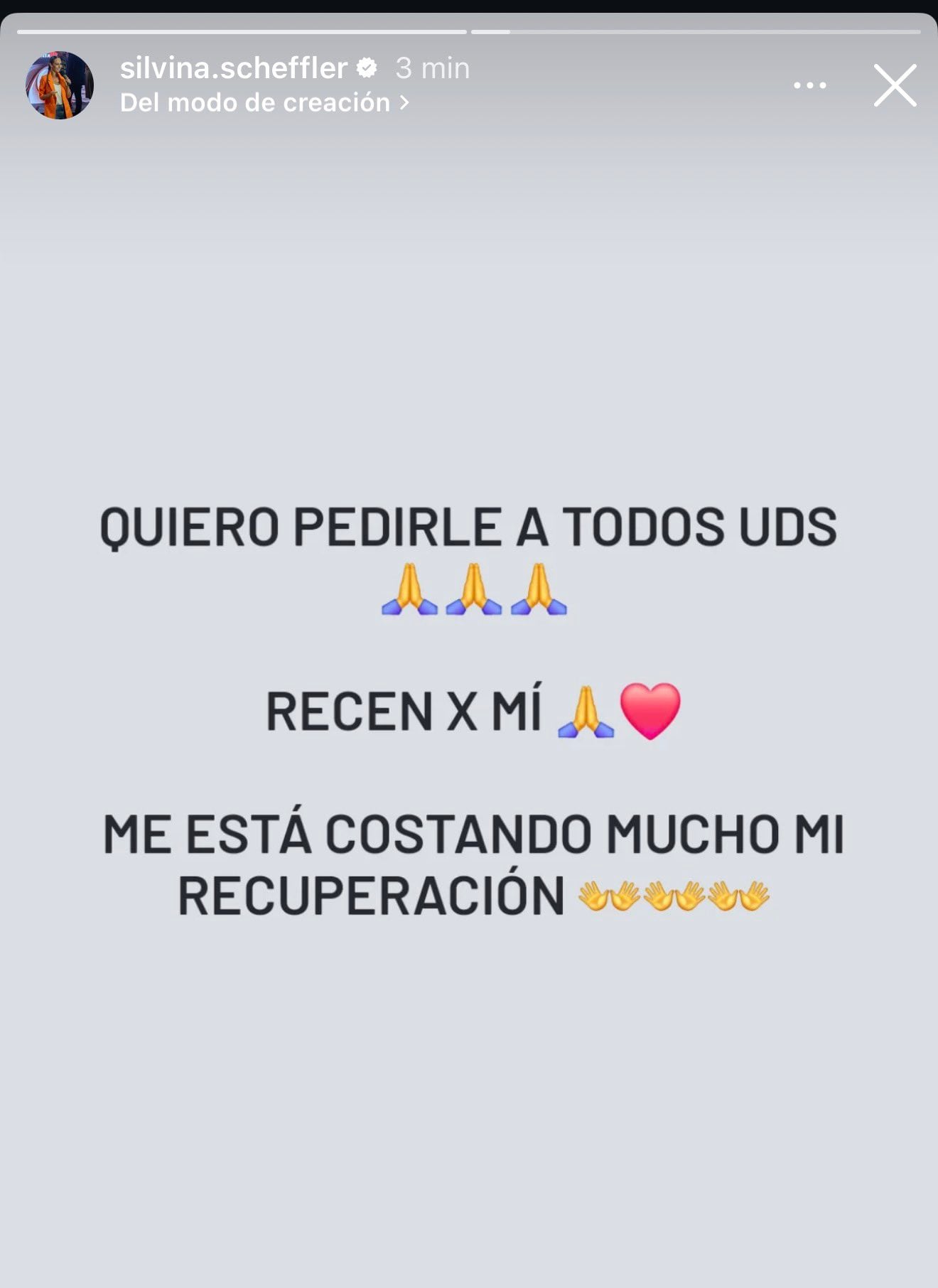Image resolution: width=938 pixels, height=1288 pixels.
Task: Tap silvina.scheffler's circular profile picture
Action: pyautogui.click(x=59, y=85)
